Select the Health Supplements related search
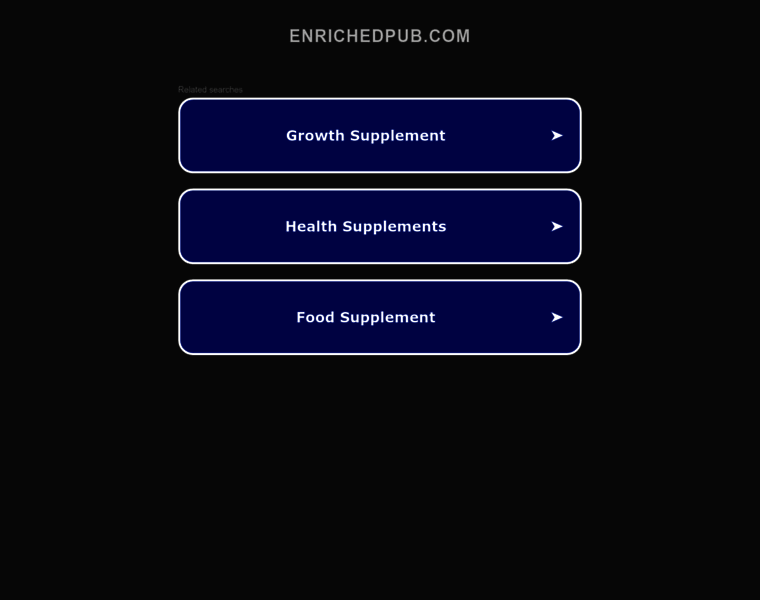Viewport: 760px width, 600px height. (x=379, y=227)
